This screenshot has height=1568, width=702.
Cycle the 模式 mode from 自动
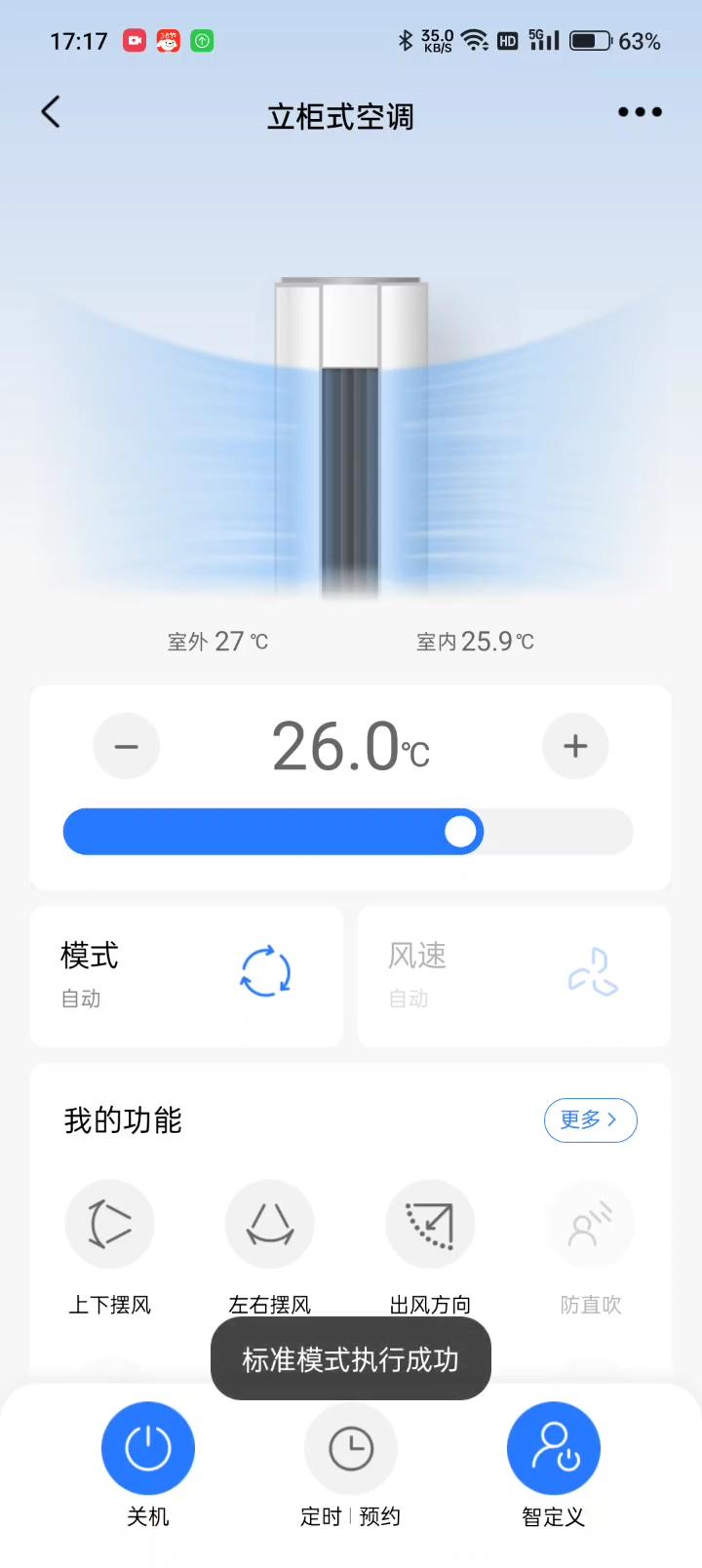coord(265,973)
